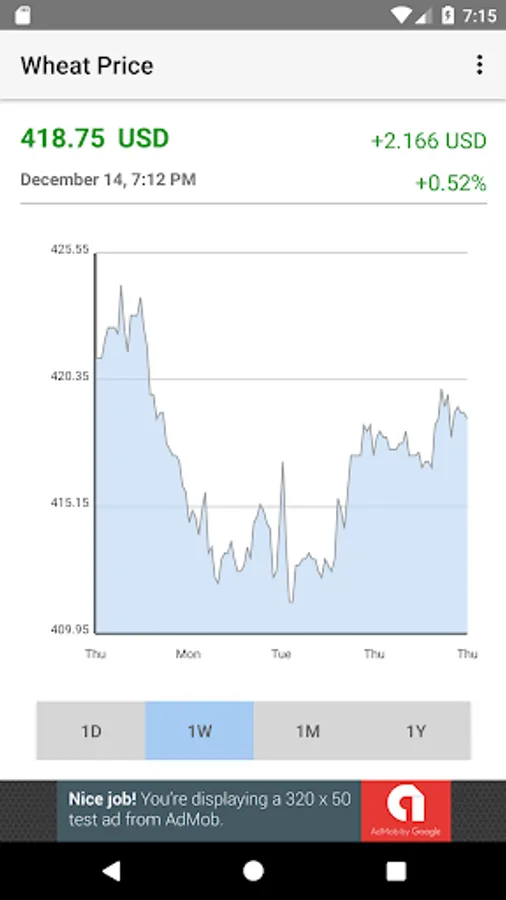
Task: Switch to the 1Y range
Action: (417, 731)
